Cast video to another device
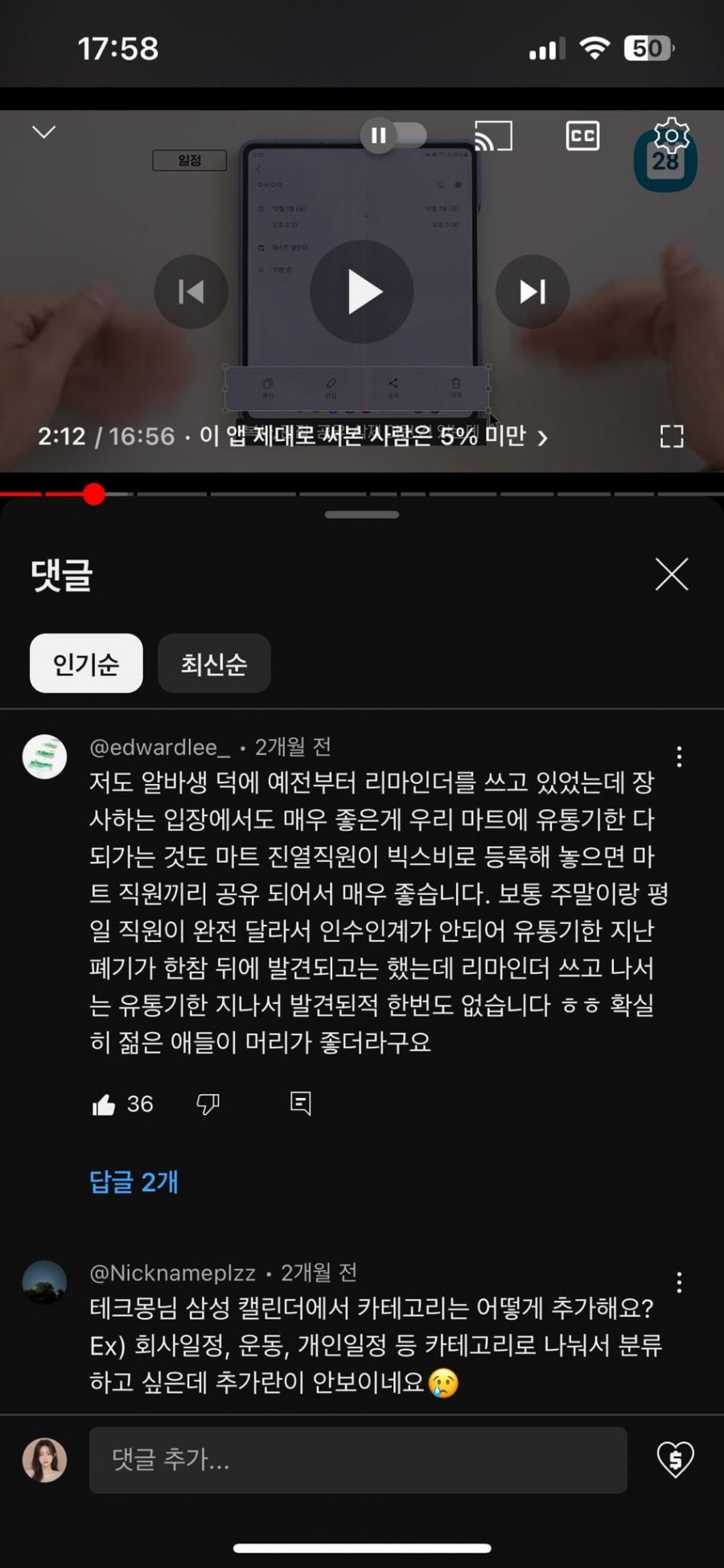 coord(493,135)
